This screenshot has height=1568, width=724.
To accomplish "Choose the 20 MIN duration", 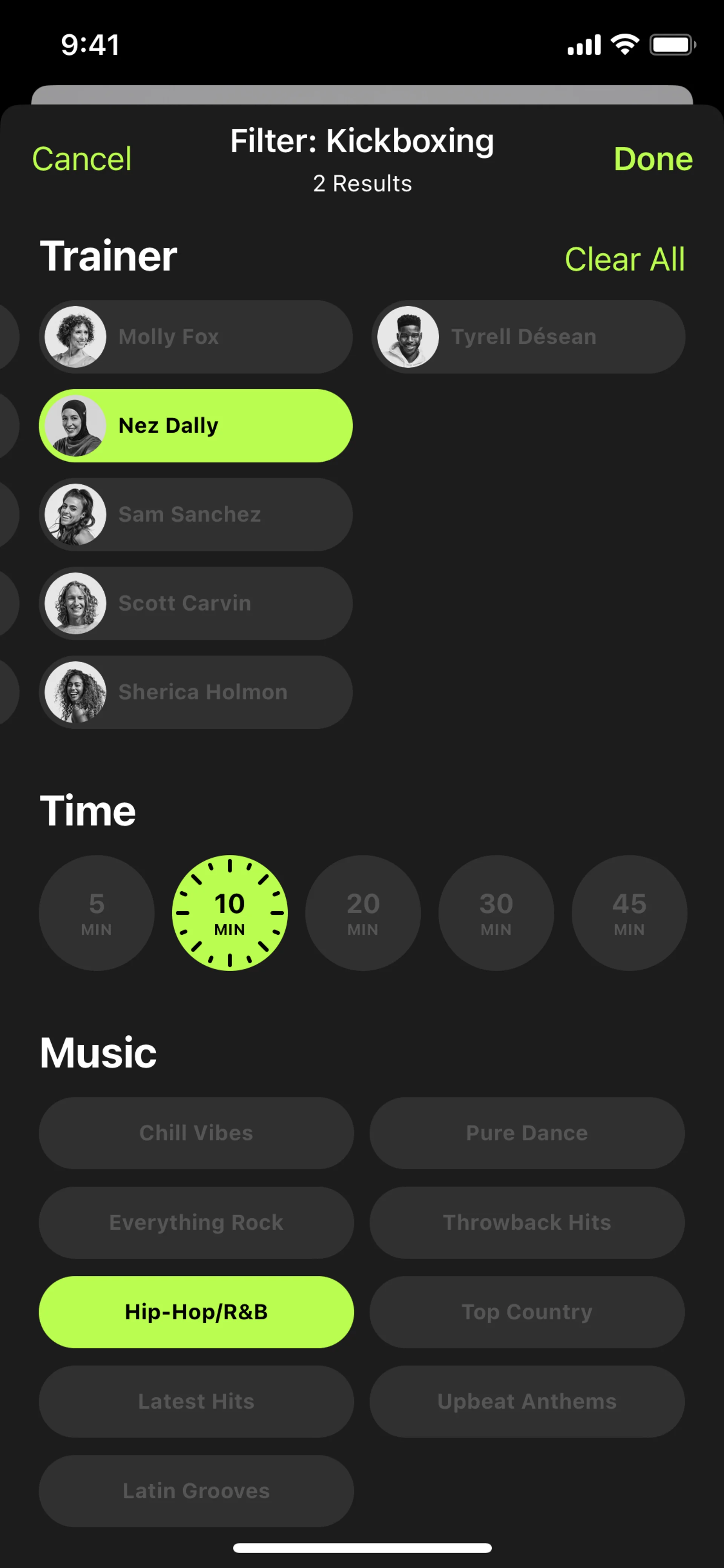I will point(363,912).
